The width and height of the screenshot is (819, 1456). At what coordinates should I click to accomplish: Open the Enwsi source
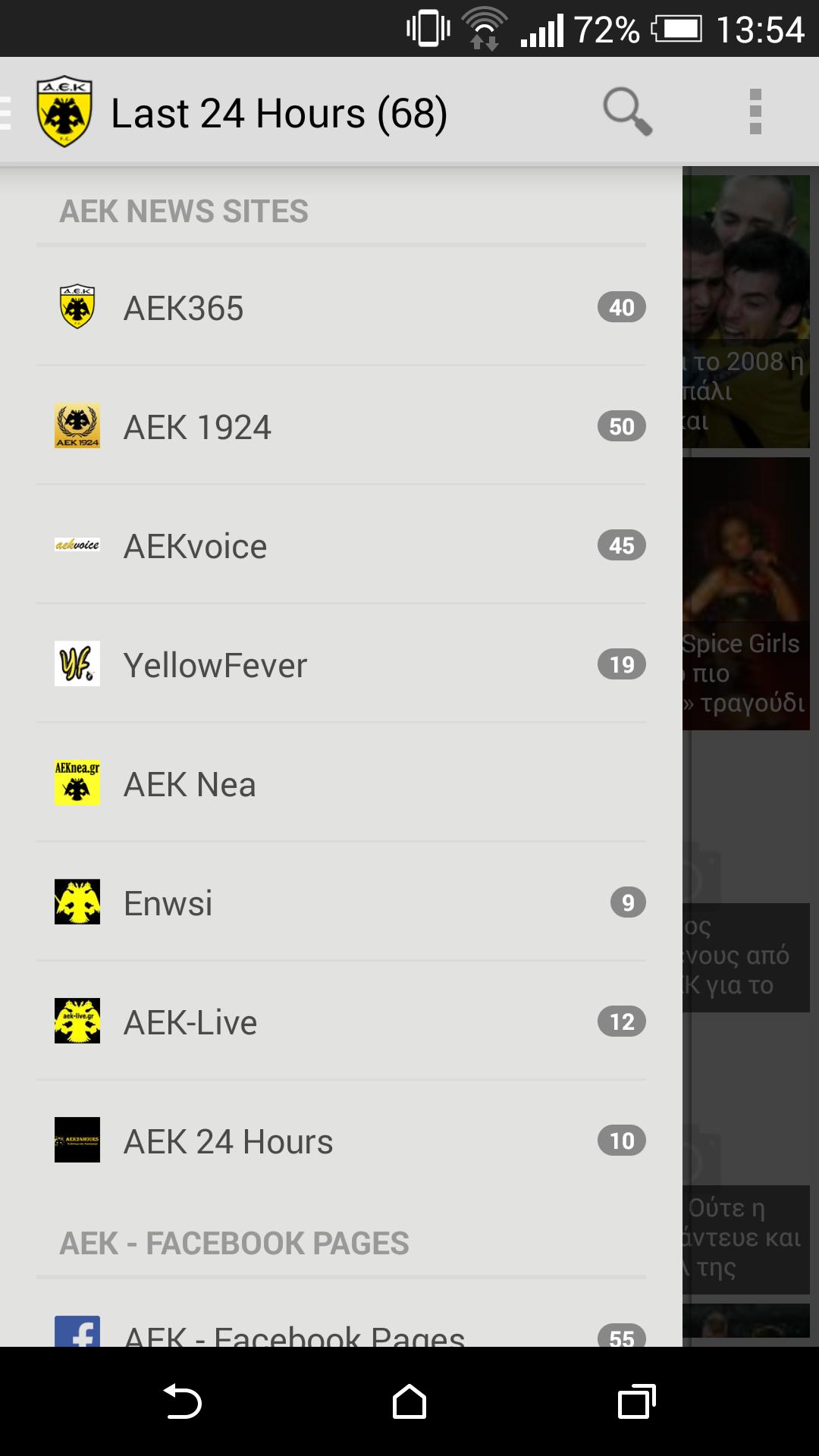[x=341, y=903]
